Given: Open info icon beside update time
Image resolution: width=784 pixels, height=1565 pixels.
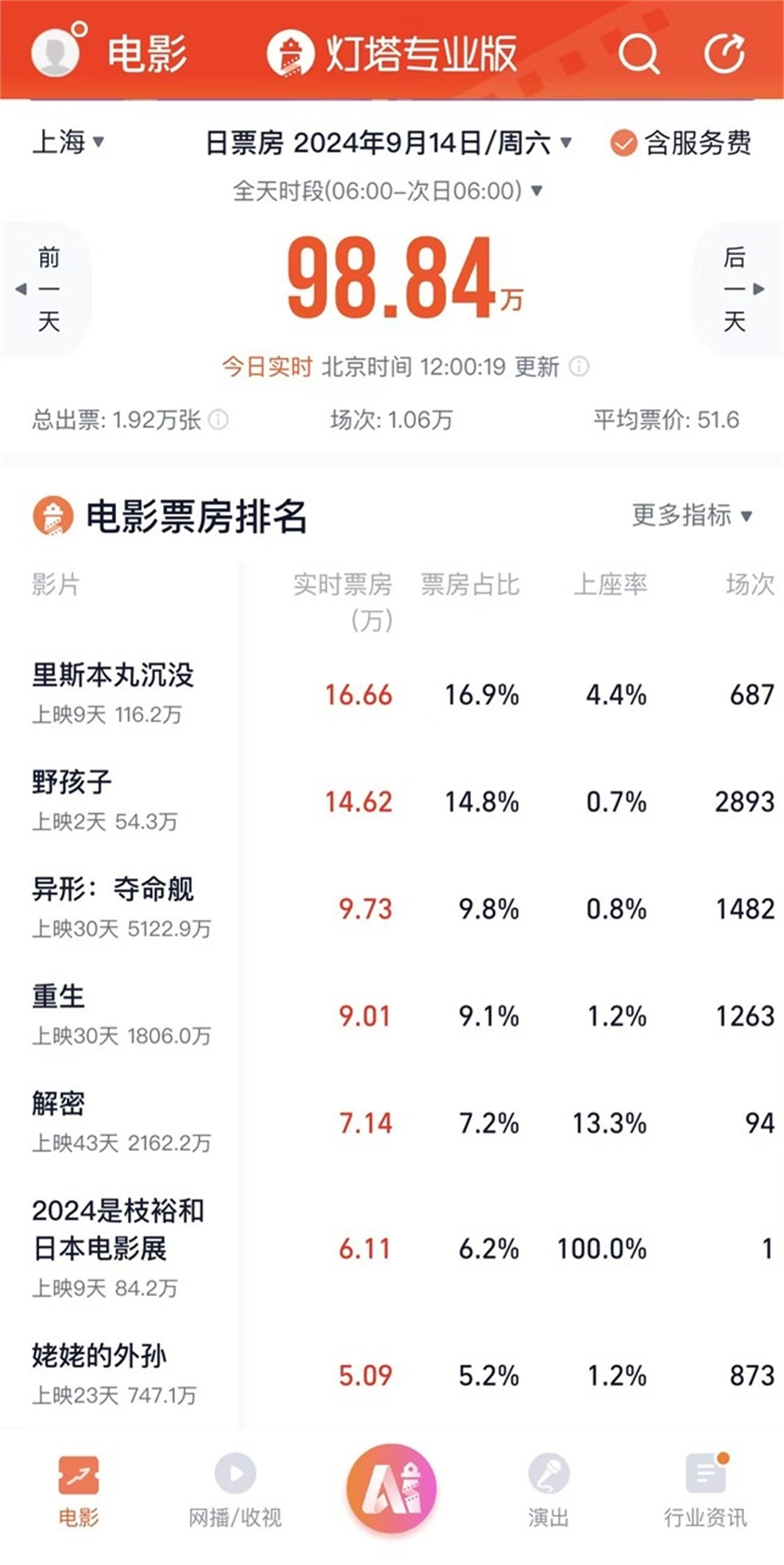Looking at the screenshot, I should click(579, 366).
